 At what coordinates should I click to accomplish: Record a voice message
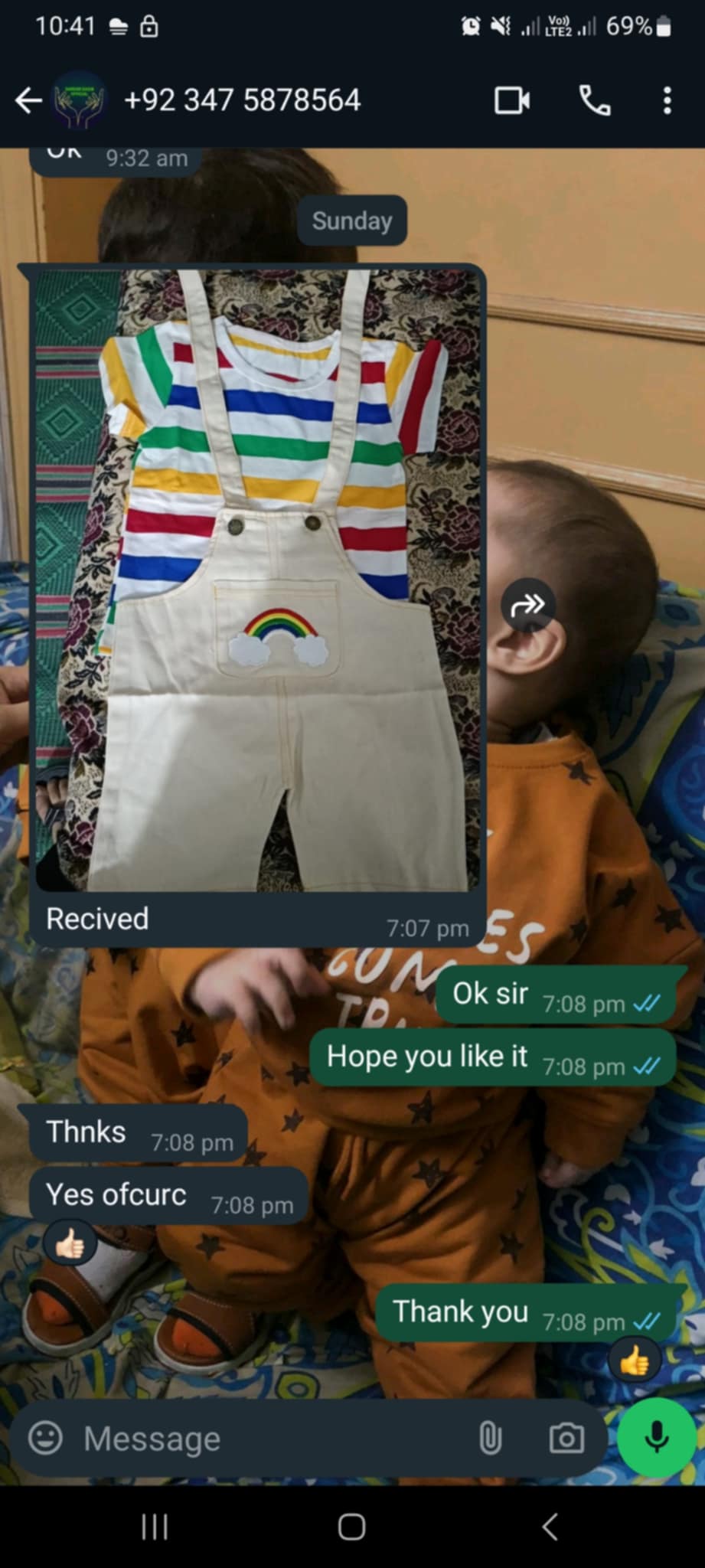657,1439
